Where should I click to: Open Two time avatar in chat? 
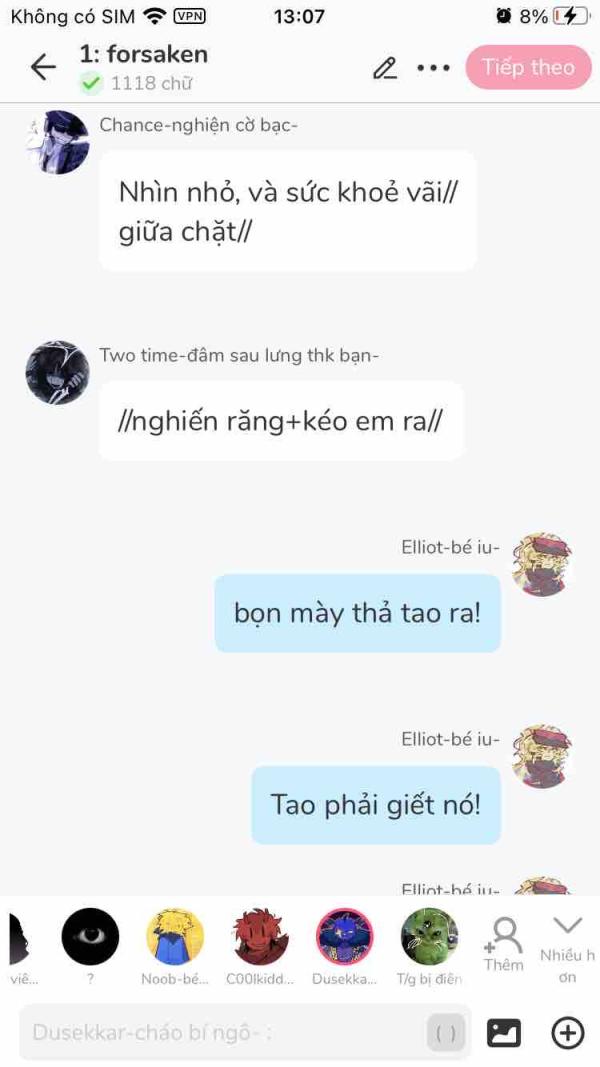(x=57, y=372)
